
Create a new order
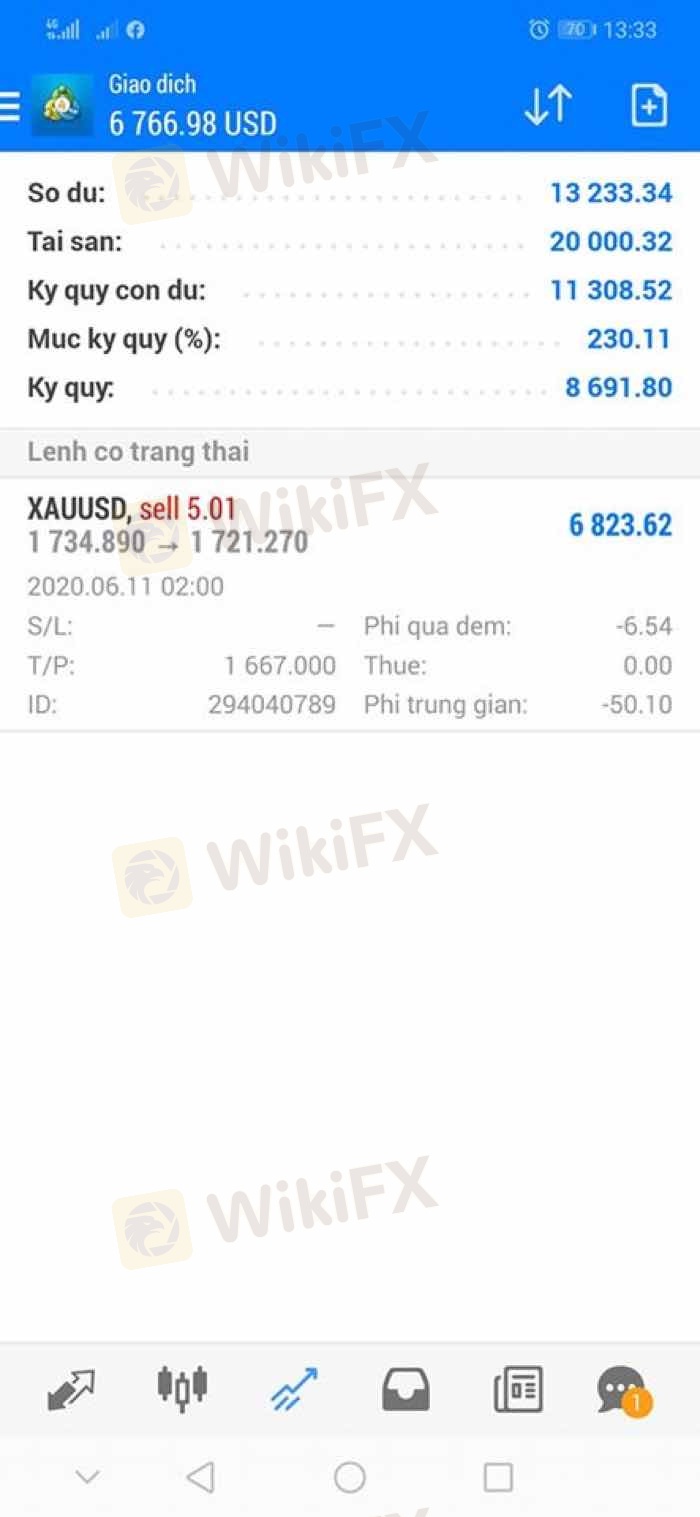[x=649, y=106]
